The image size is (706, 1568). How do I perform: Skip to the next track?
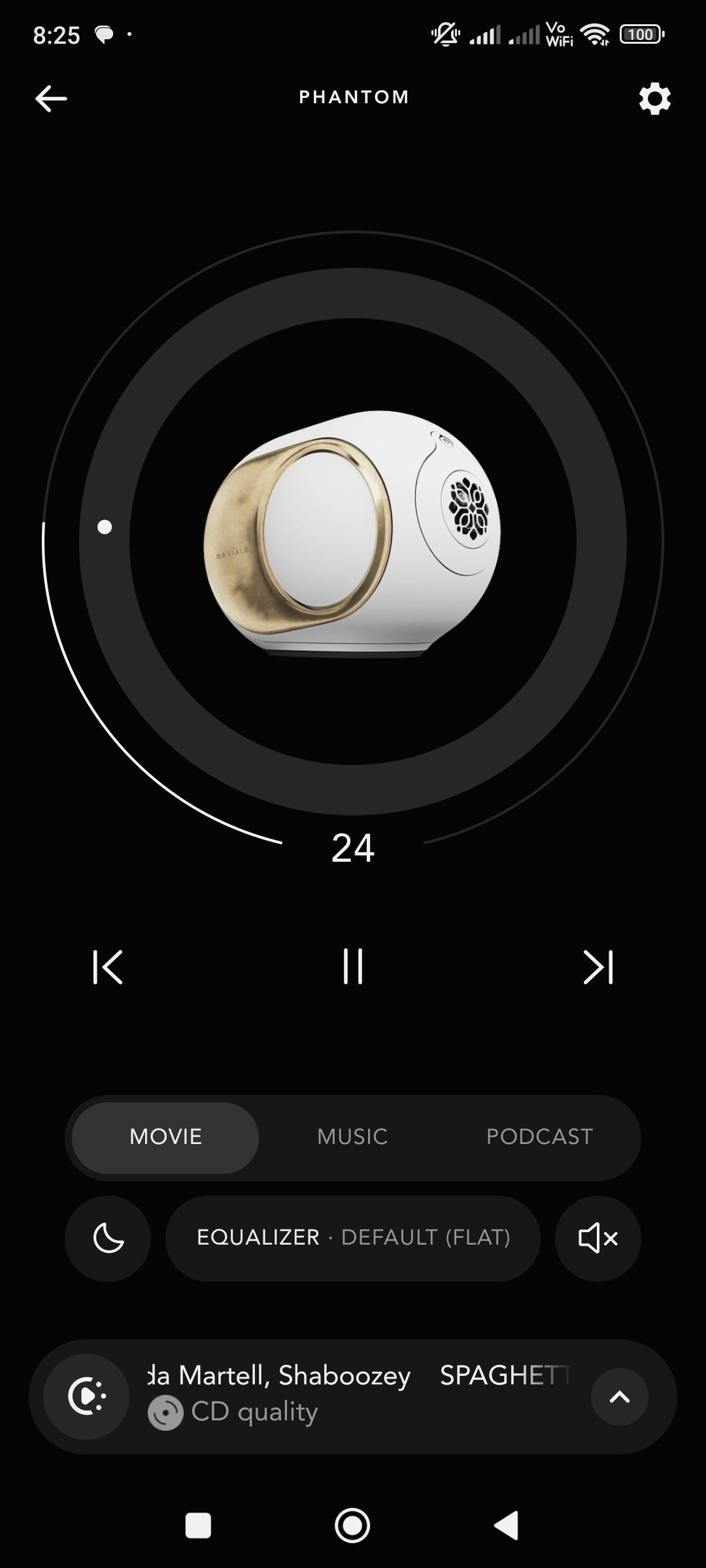point(597,967)
